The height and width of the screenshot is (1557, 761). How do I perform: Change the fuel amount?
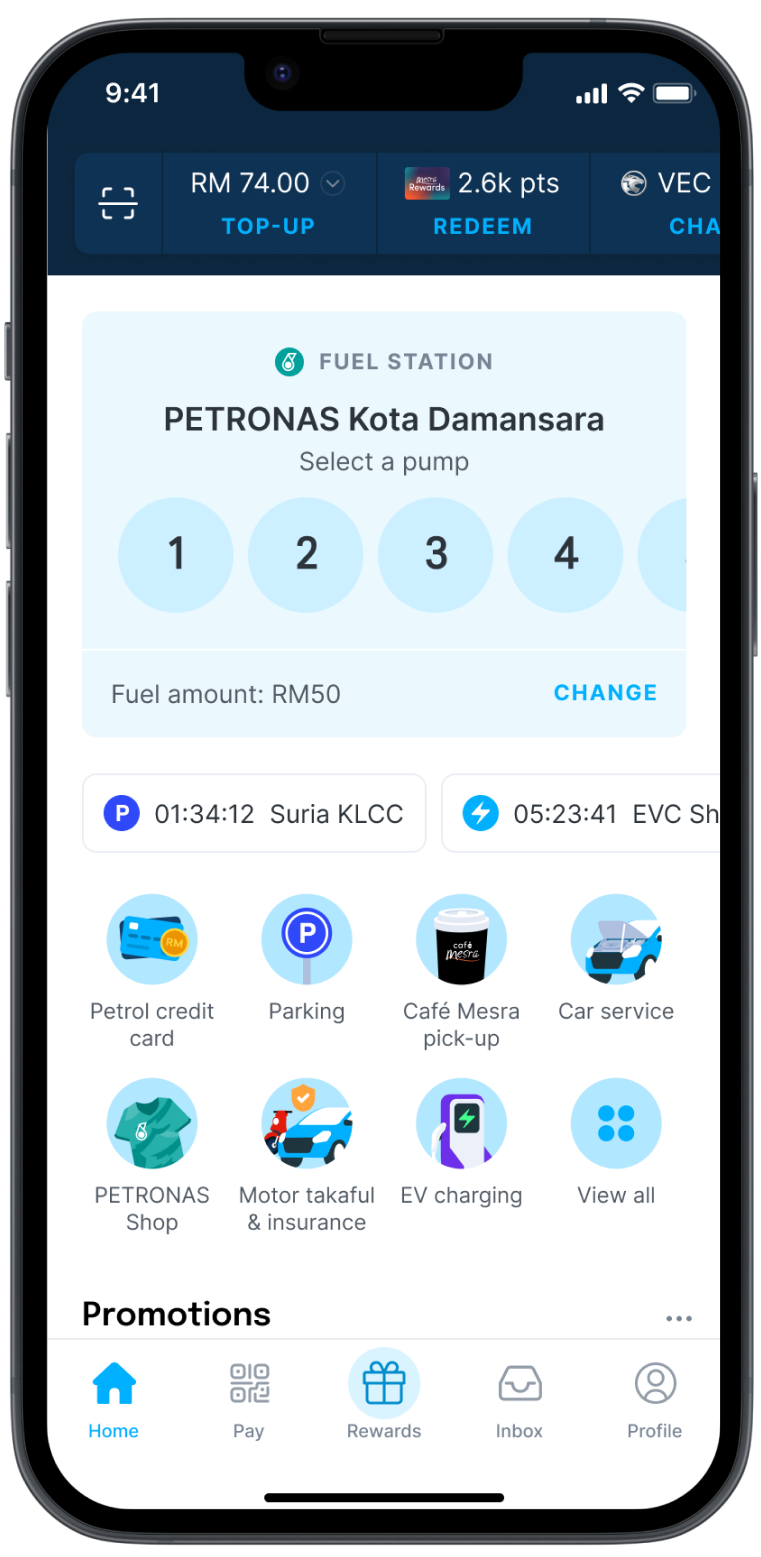tap(605, 693)
